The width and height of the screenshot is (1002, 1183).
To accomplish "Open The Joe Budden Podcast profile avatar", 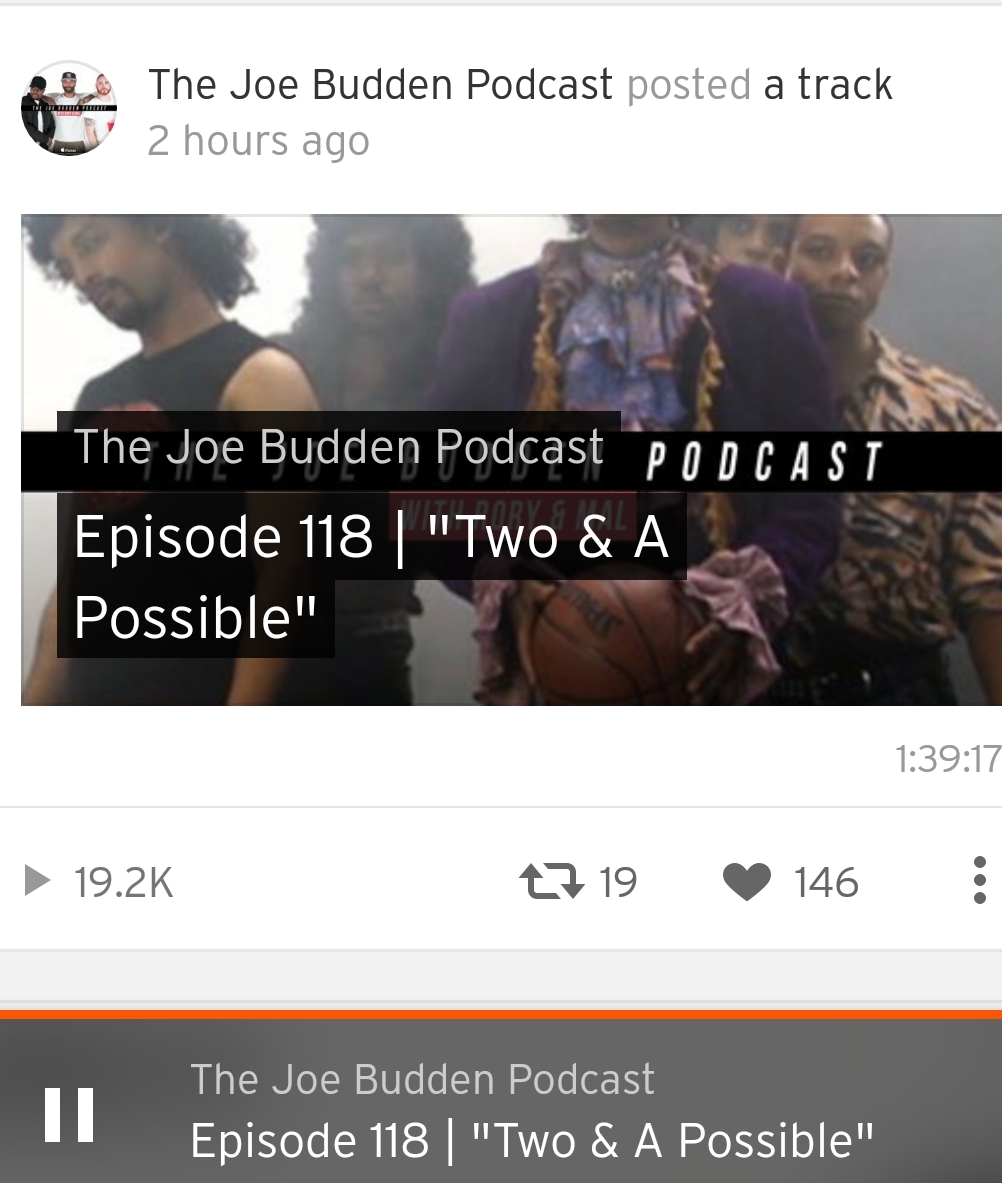I will (x=69, y=108).
